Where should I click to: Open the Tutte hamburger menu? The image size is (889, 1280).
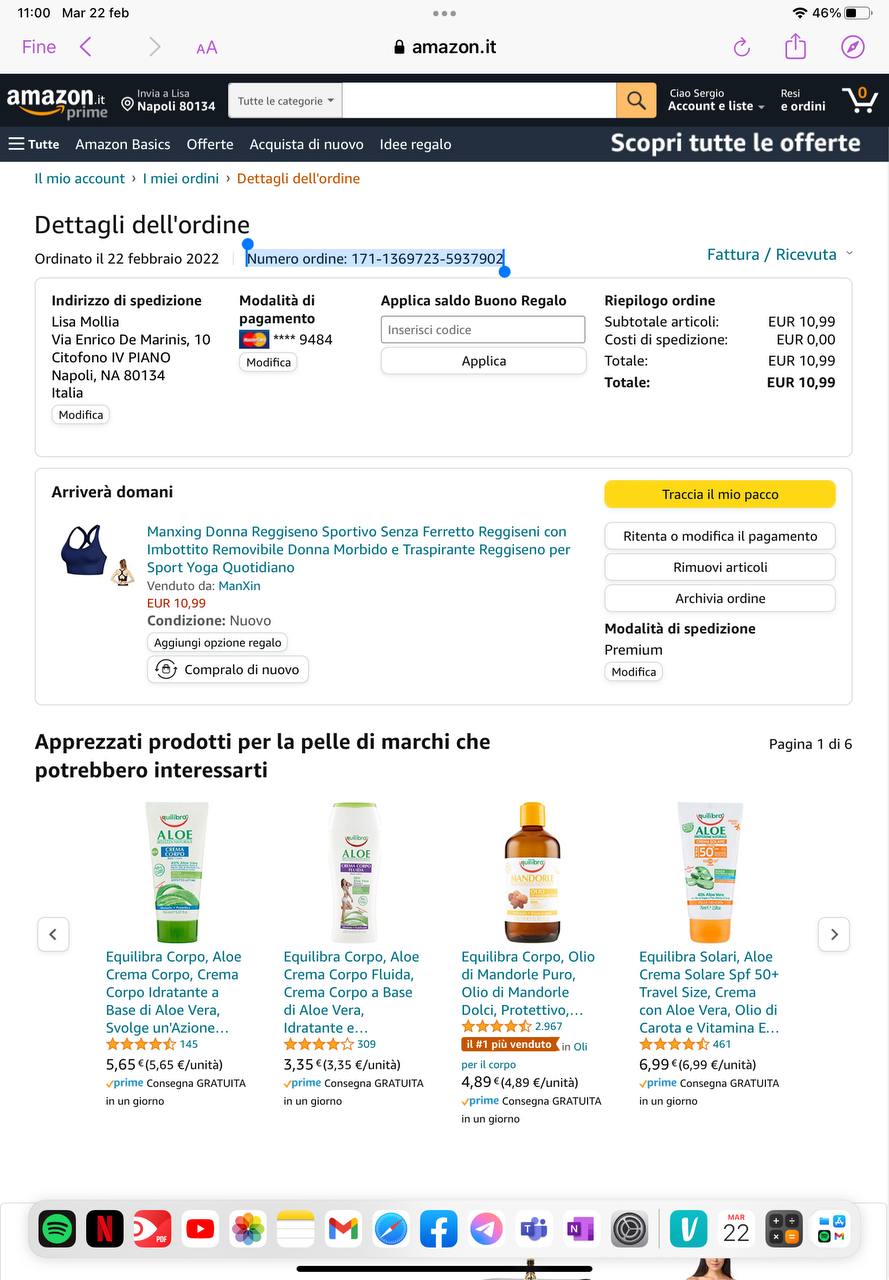34,144
